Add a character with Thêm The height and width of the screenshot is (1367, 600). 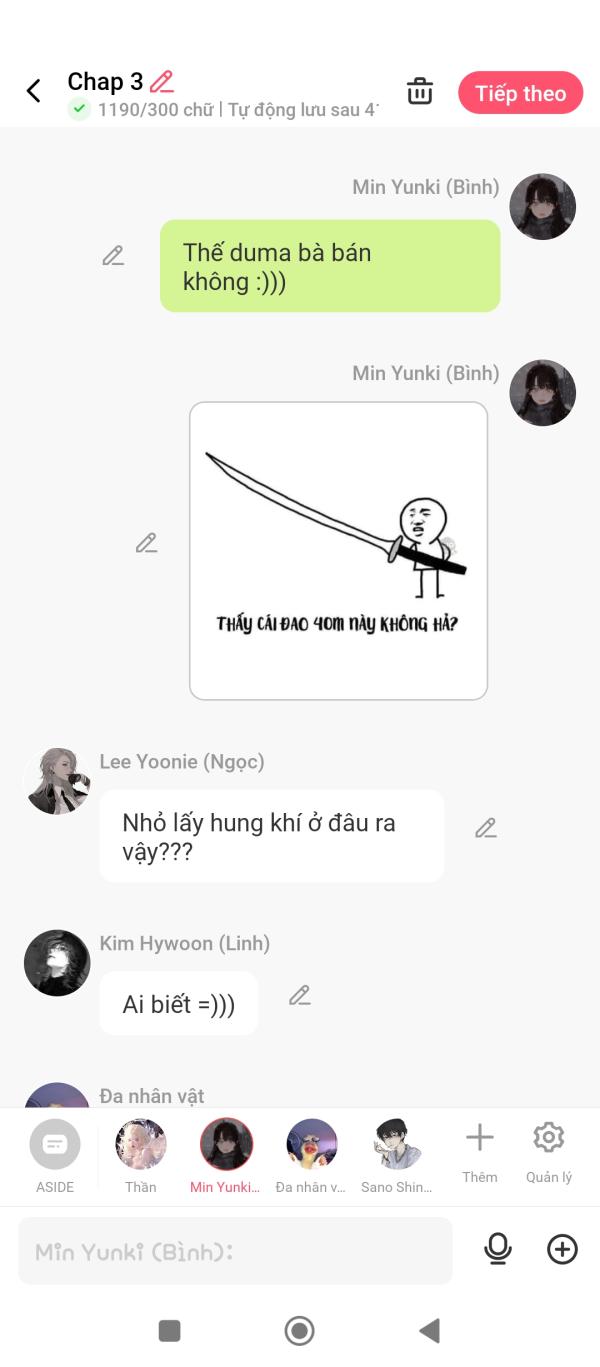pos(480,1152)
